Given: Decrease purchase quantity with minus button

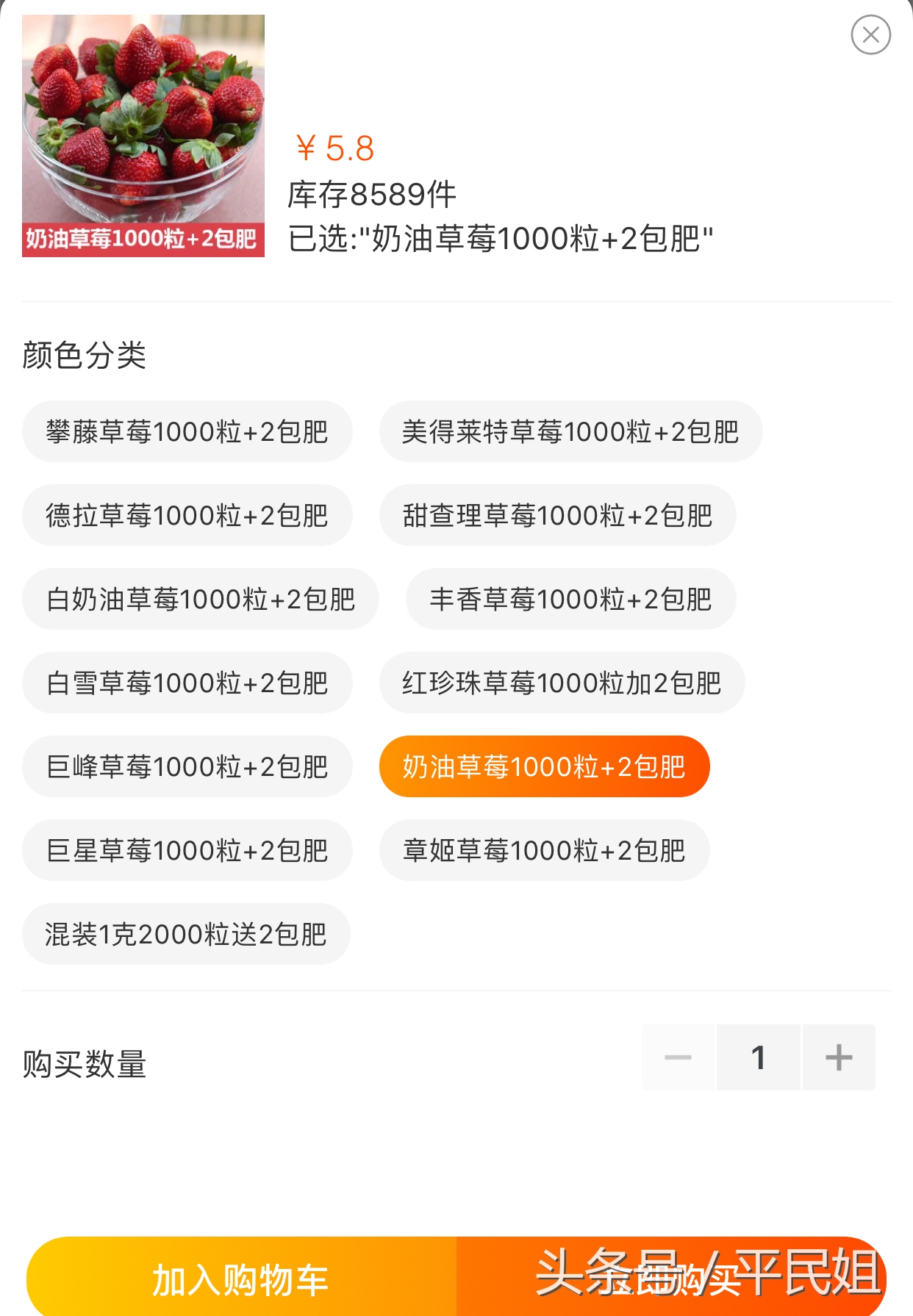Looking at the screenshot, I should pos(678,1057).
